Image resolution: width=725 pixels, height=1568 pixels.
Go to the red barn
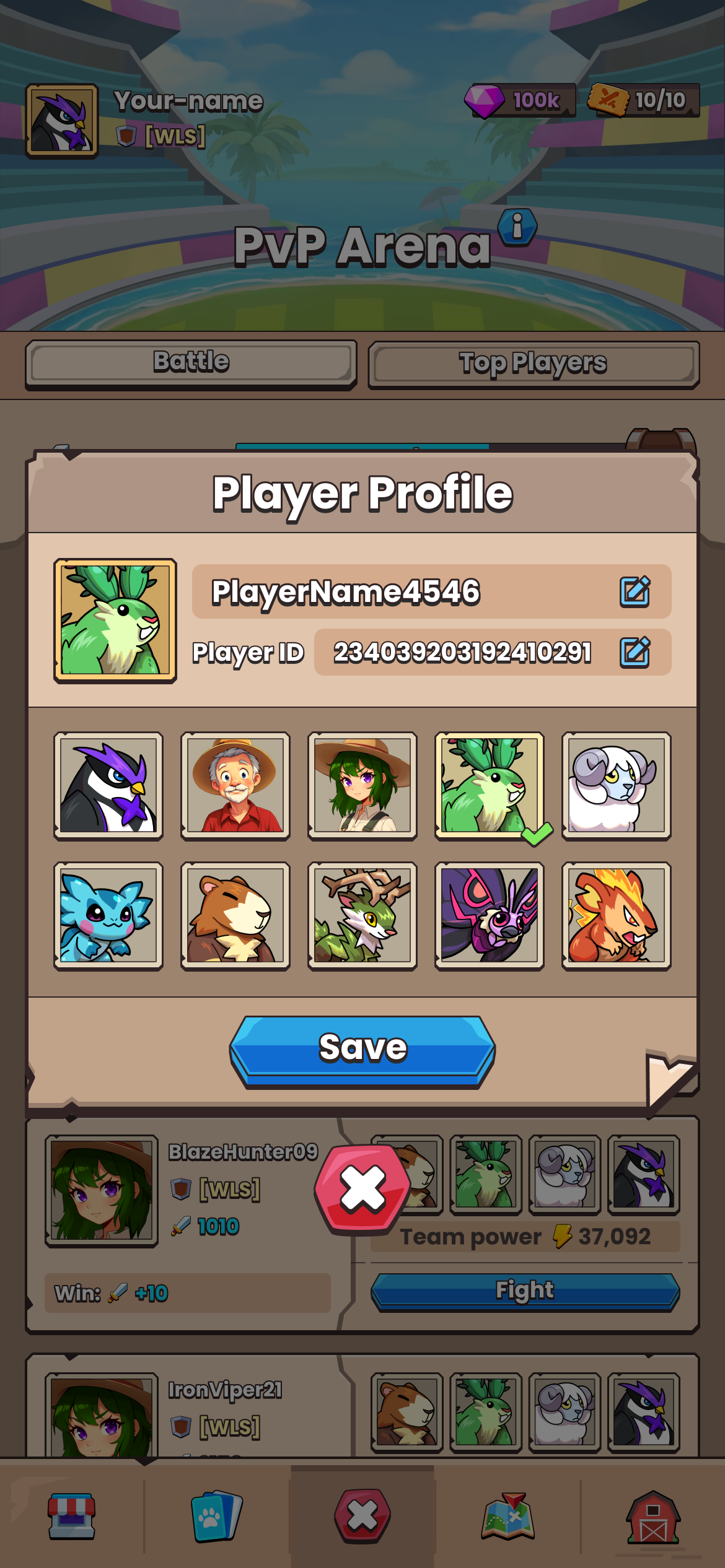click(x=653, y=1516)
